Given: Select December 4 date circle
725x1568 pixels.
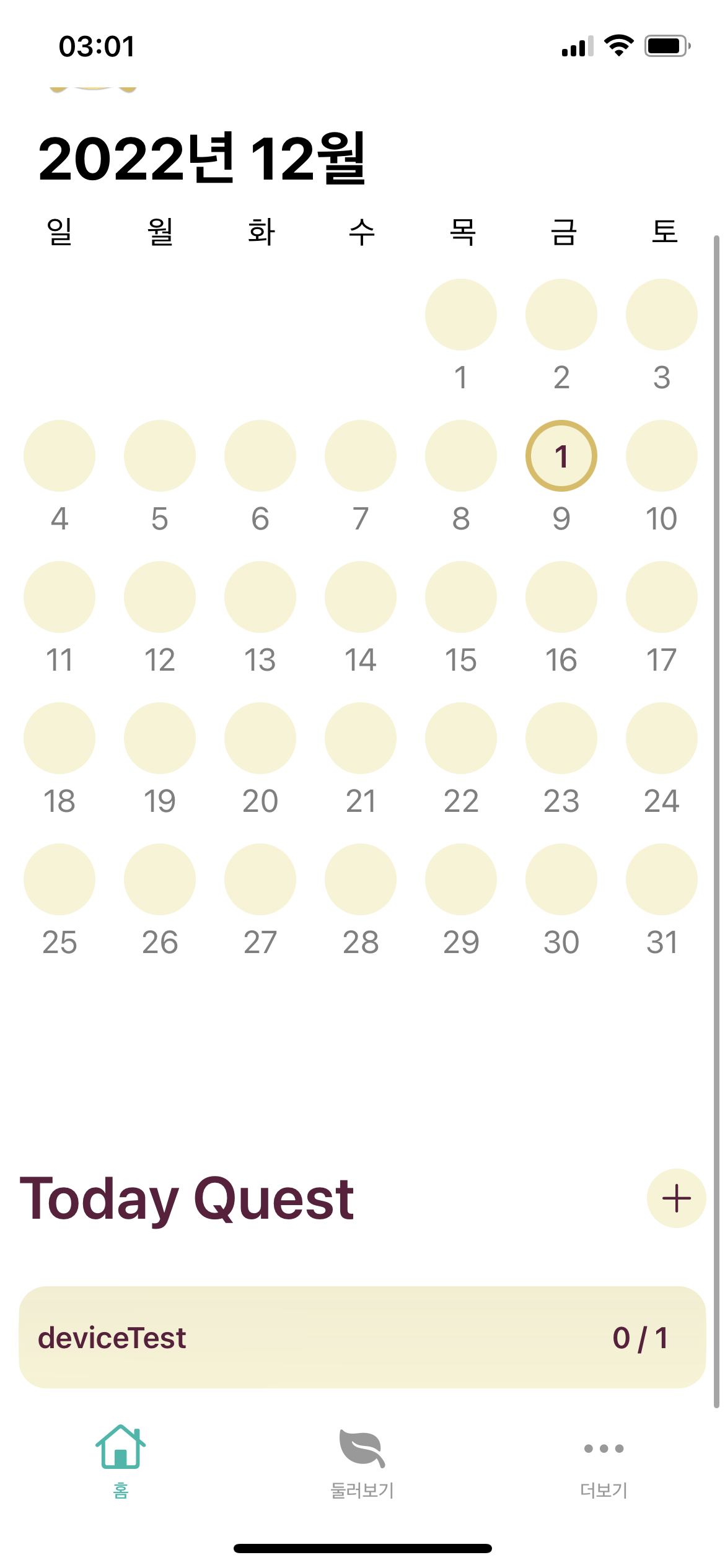Looking at the screenshot, I should [59, 456].
